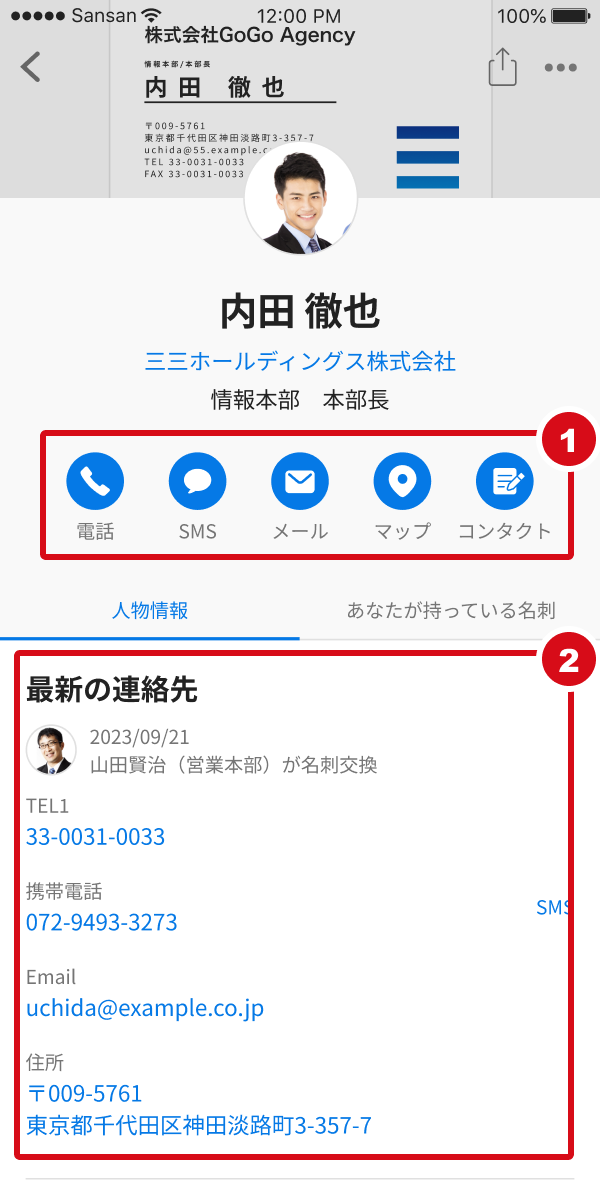Call using the 電話 button
Image resolution: width=600 pixels, height=1180 pixels.
click(x=95, y=482)
